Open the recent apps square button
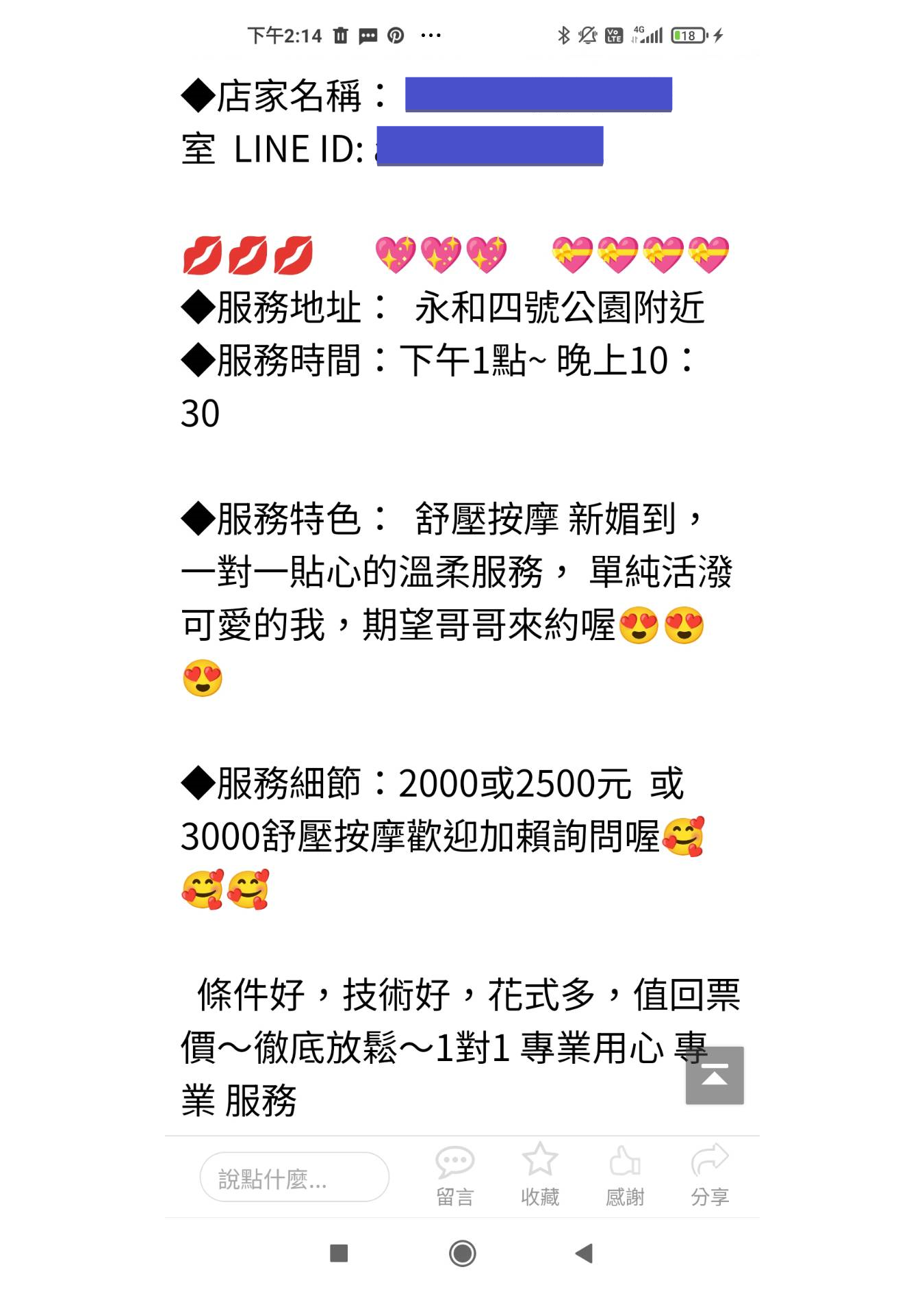This screenshot has width=924, height=1289. 339,1253
